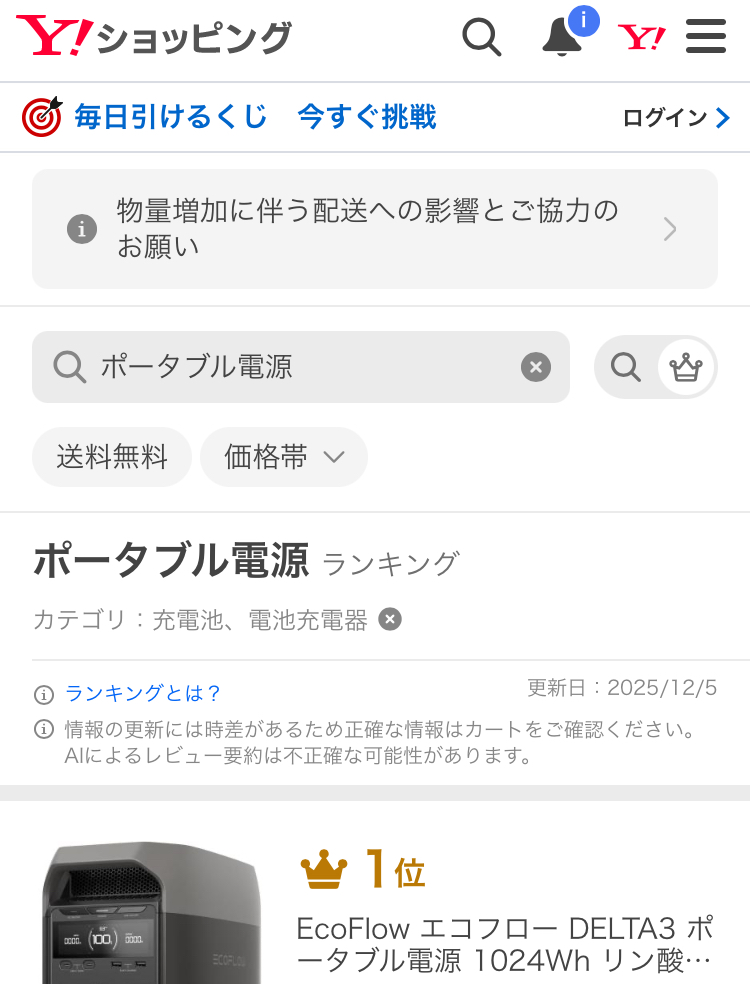Open the hamburger menu
Screen dimensions: 750x984
pos(706,38)
